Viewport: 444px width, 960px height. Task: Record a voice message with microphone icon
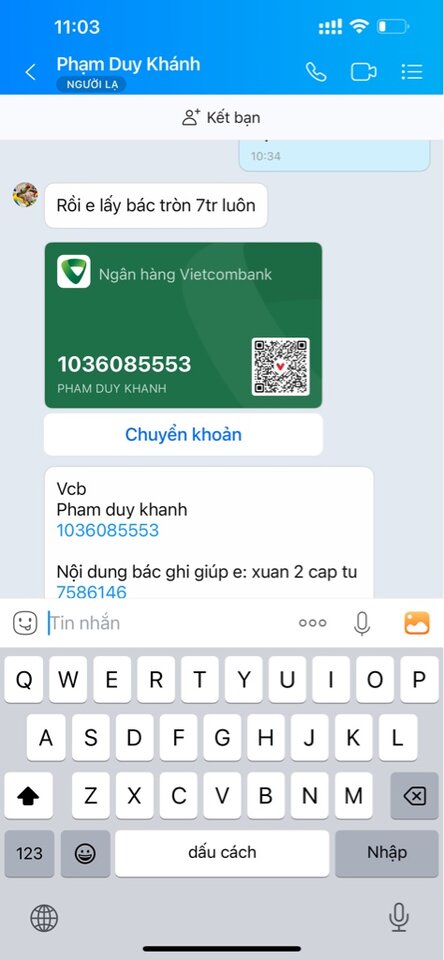pyautogui.click(x=362, y=623)
